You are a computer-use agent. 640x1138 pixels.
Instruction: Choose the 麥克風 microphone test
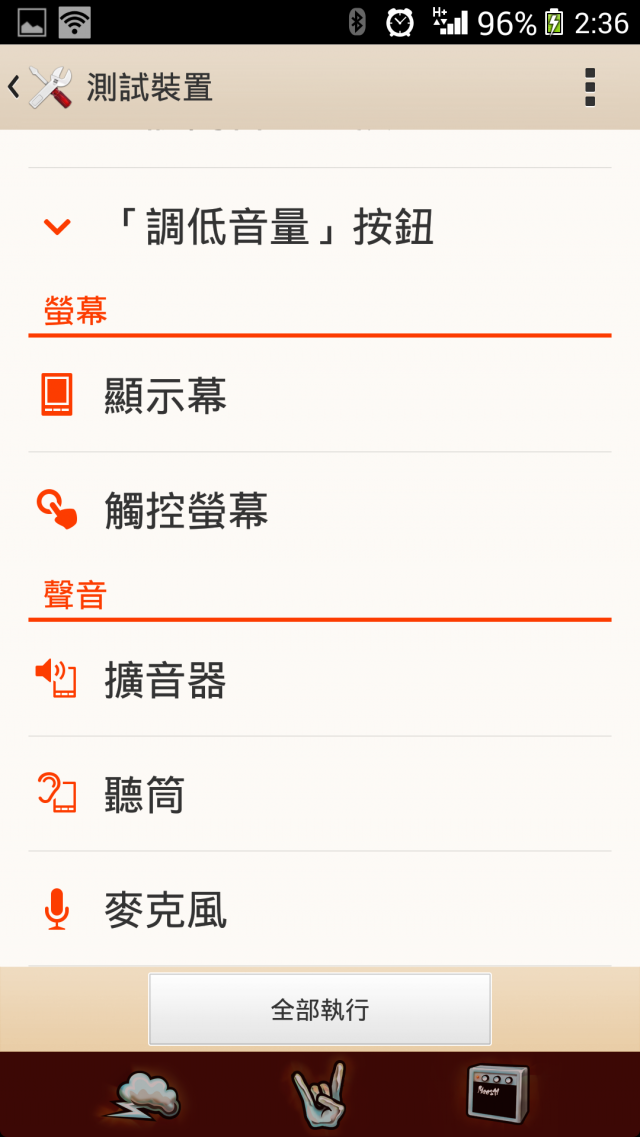(x=320, y=909)
